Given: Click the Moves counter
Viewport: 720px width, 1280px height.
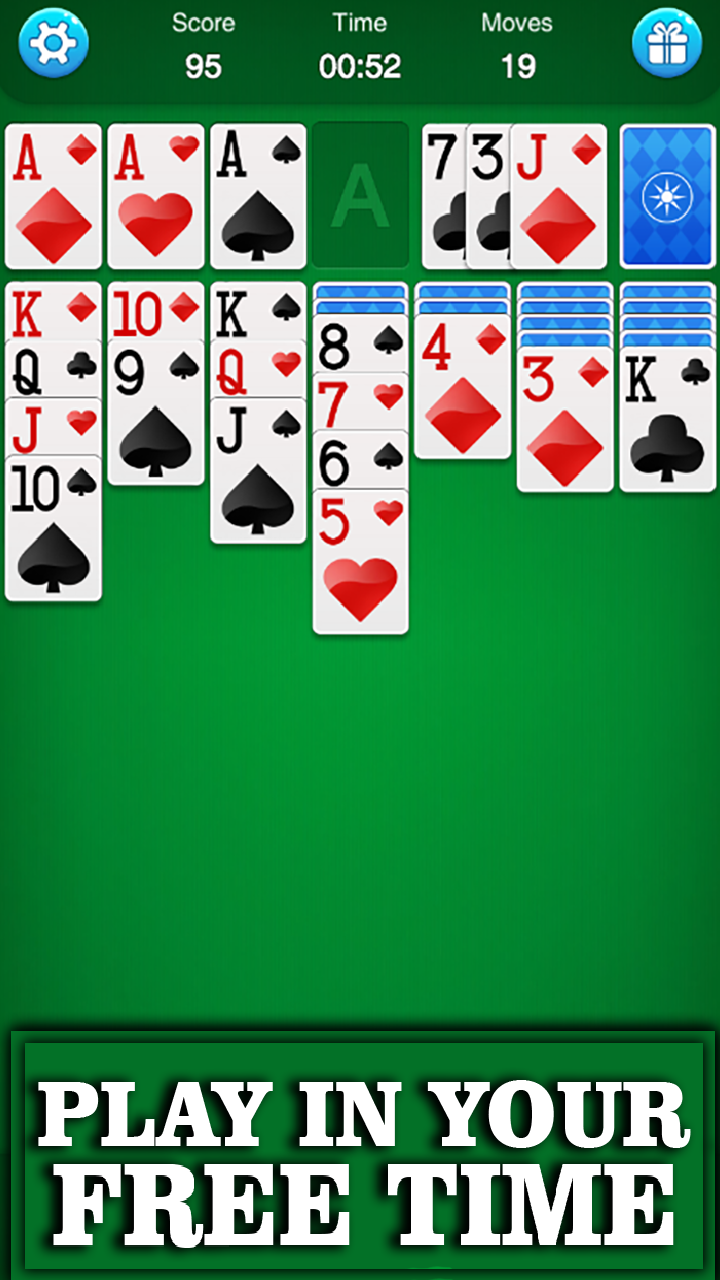Looking at the screenshot, I should tap(518, 45).
